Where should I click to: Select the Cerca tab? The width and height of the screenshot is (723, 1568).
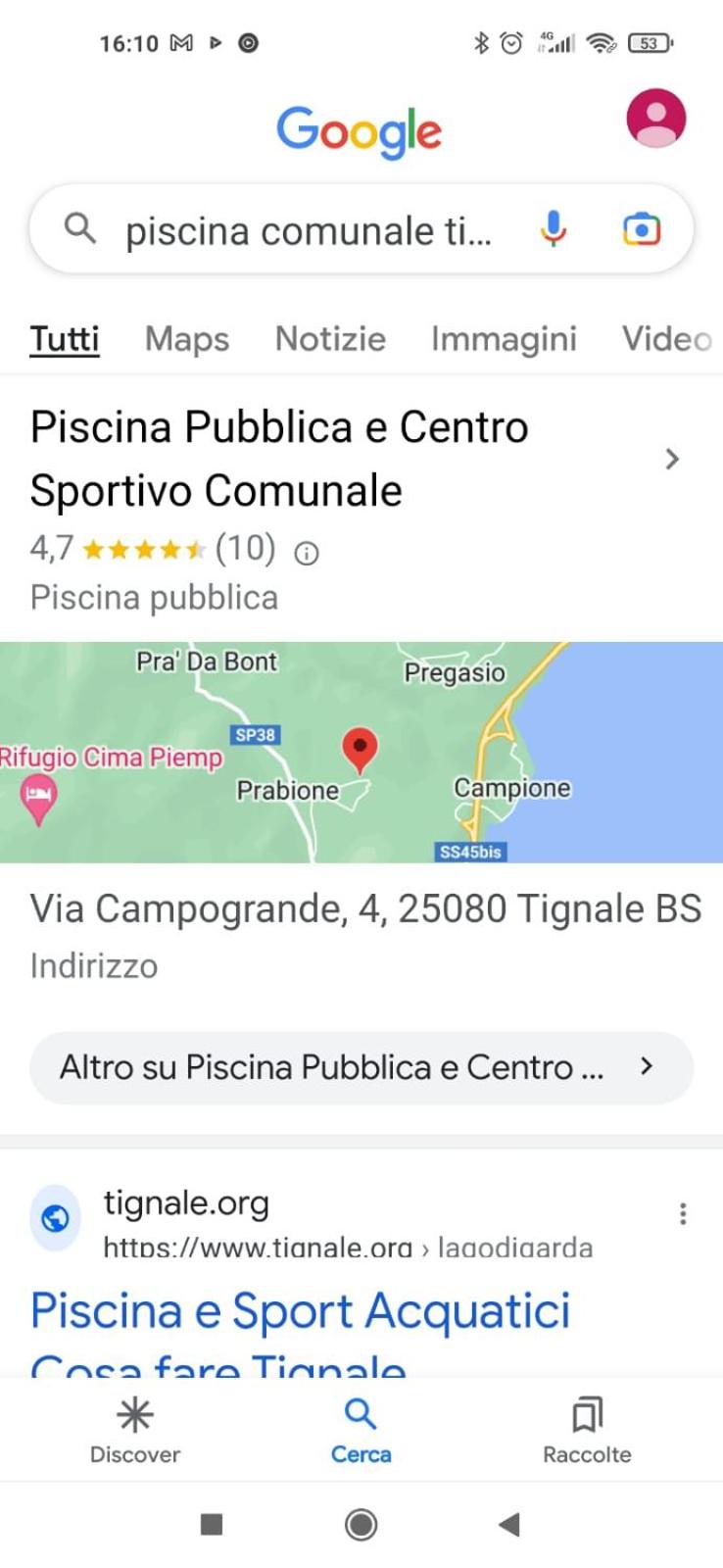(361, 1431)
